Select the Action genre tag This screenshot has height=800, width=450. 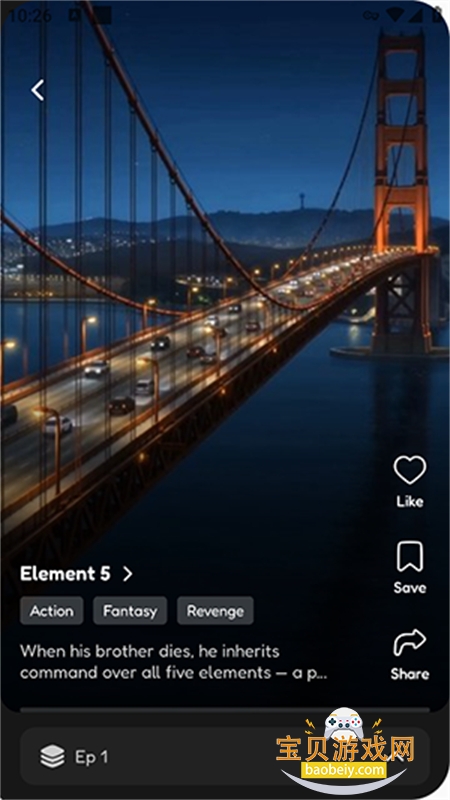click(x=52, y=611)
